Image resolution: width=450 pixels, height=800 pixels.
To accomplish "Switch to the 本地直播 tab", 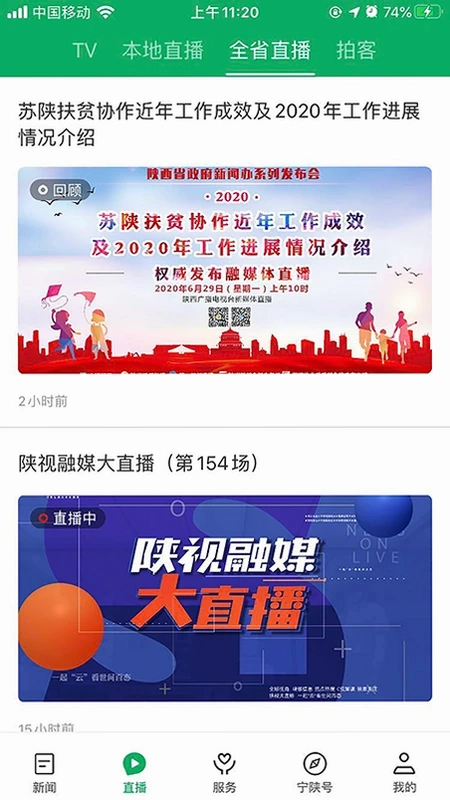I will click(163, 51).
